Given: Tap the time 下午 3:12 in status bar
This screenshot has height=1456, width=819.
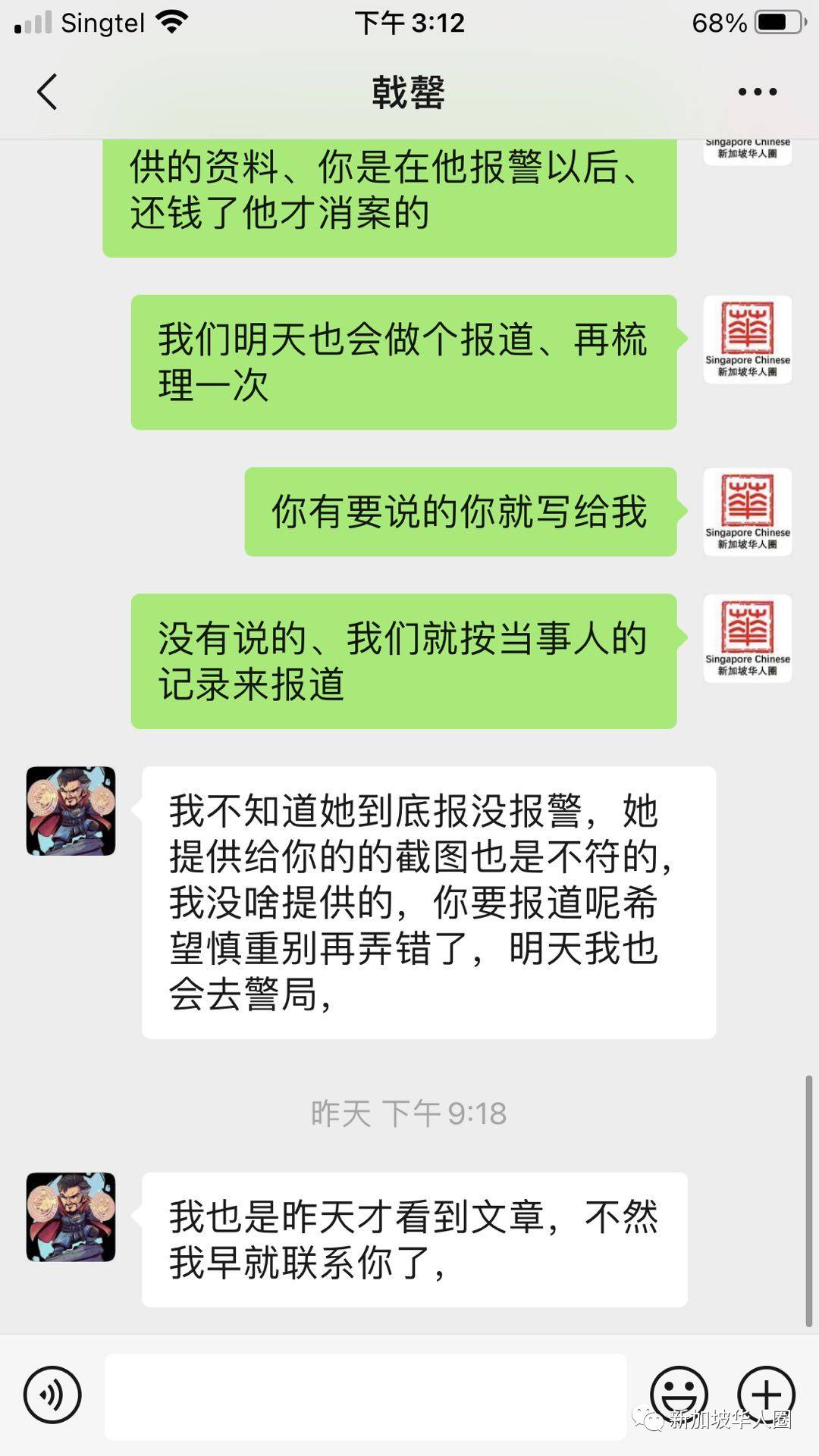Looking at the screenshot, I should tap(409, 23).
